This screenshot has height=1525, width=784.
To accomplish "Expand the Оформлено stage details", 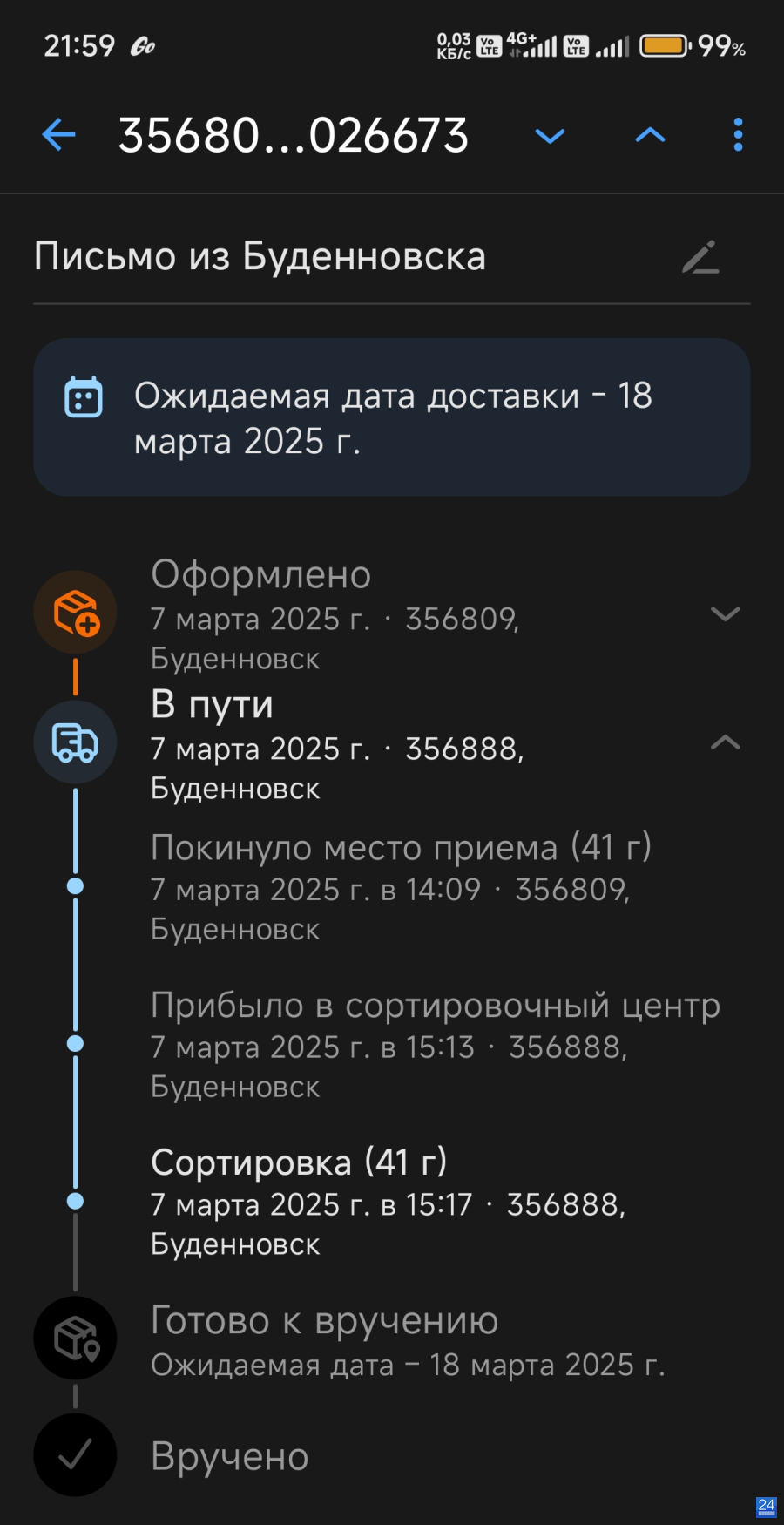I will 725,613.
